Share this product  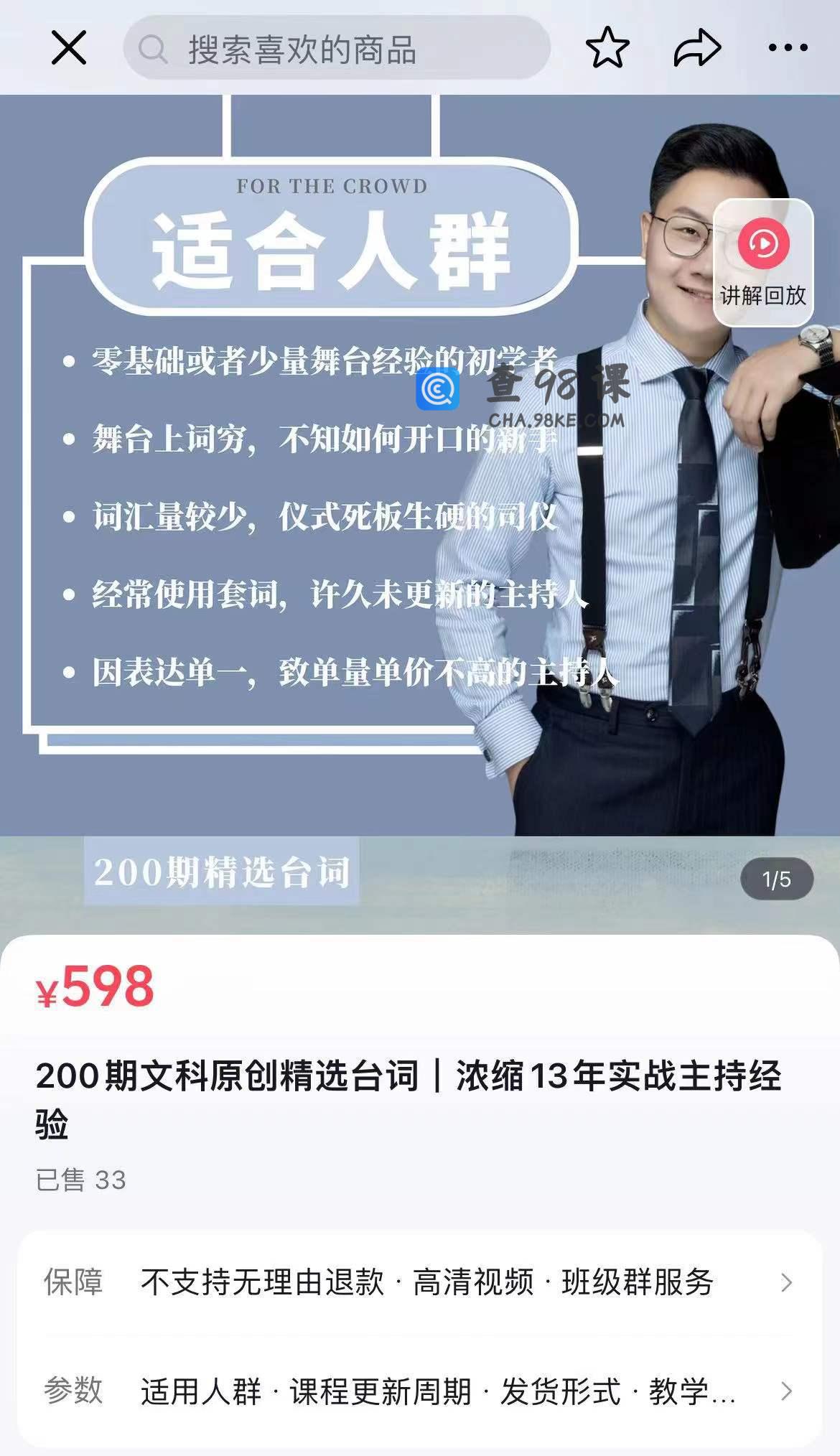[697, 48]
